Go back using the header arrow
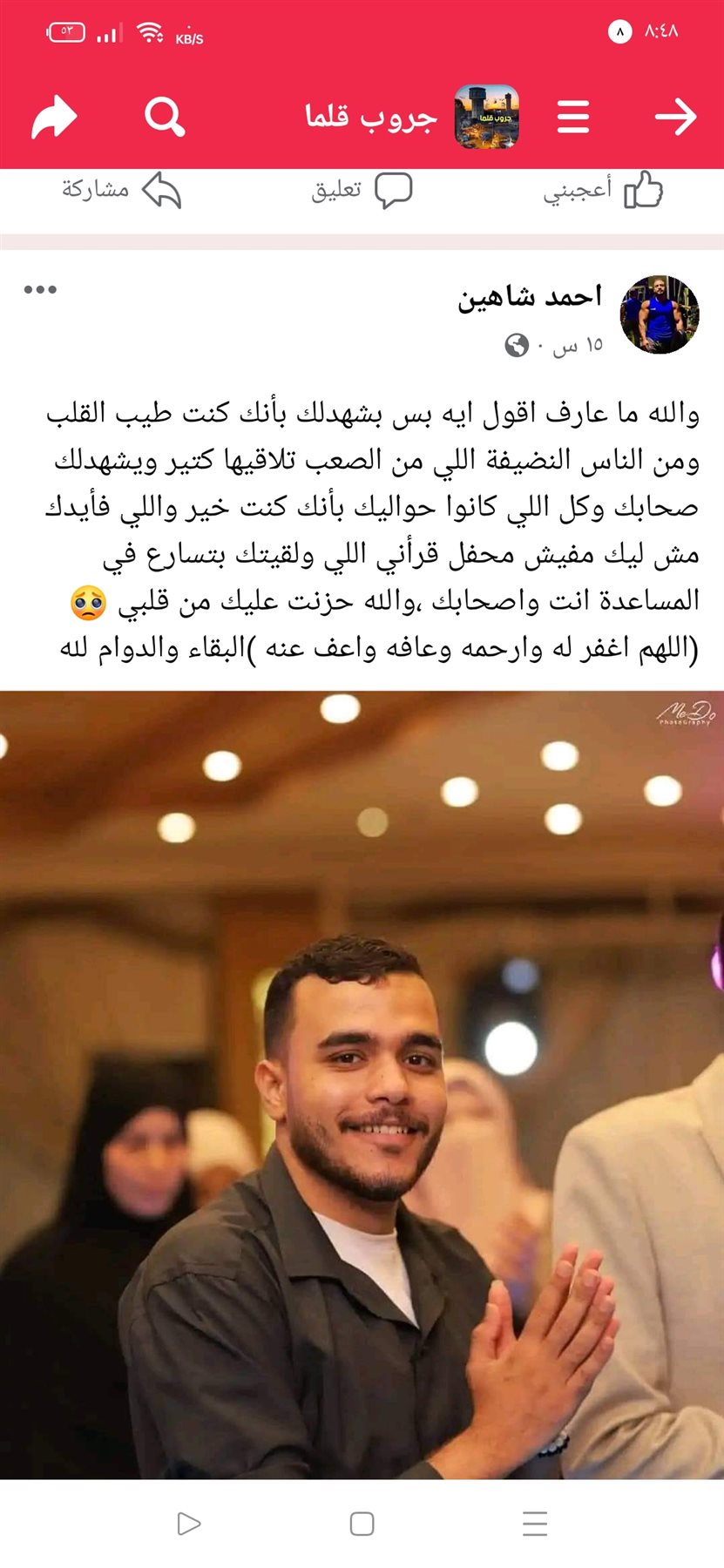 click(x=675, y=117)
